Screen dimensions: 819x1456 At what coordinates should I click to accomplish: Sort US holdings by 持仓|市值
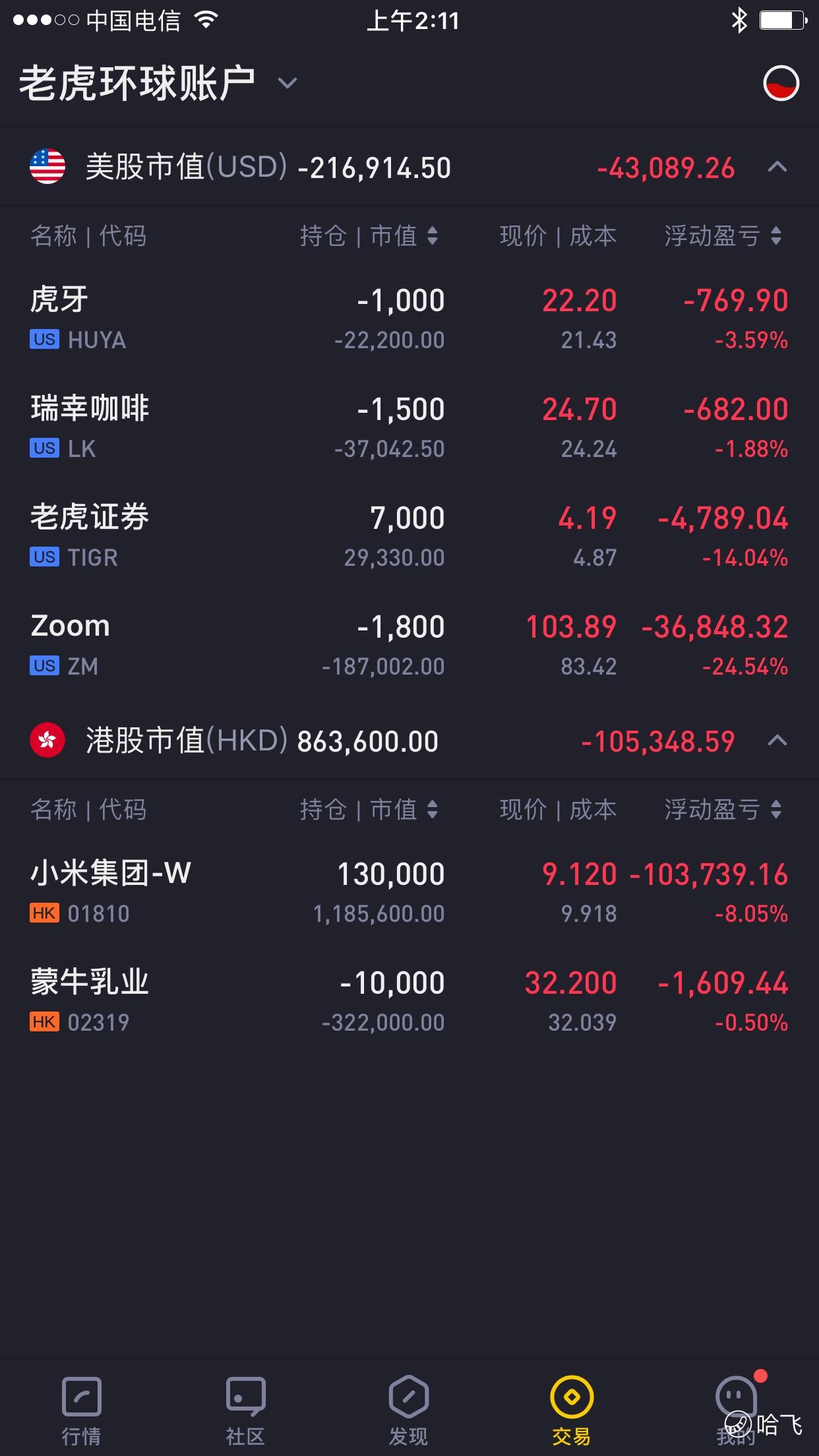point(369,235)
